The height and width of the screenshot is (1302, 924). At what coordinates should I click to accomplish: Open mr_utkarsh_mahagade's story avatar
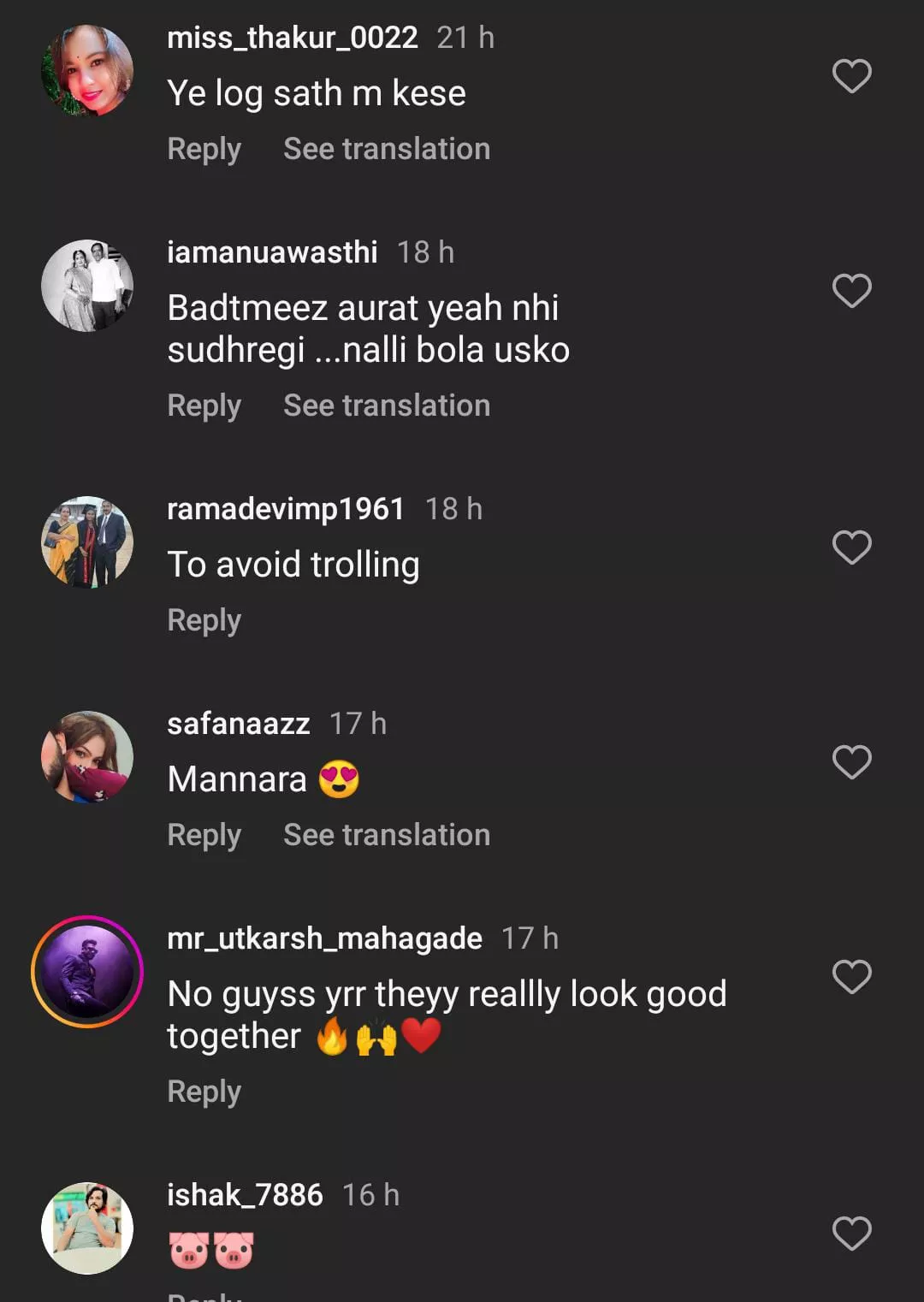tap(87, 972)
